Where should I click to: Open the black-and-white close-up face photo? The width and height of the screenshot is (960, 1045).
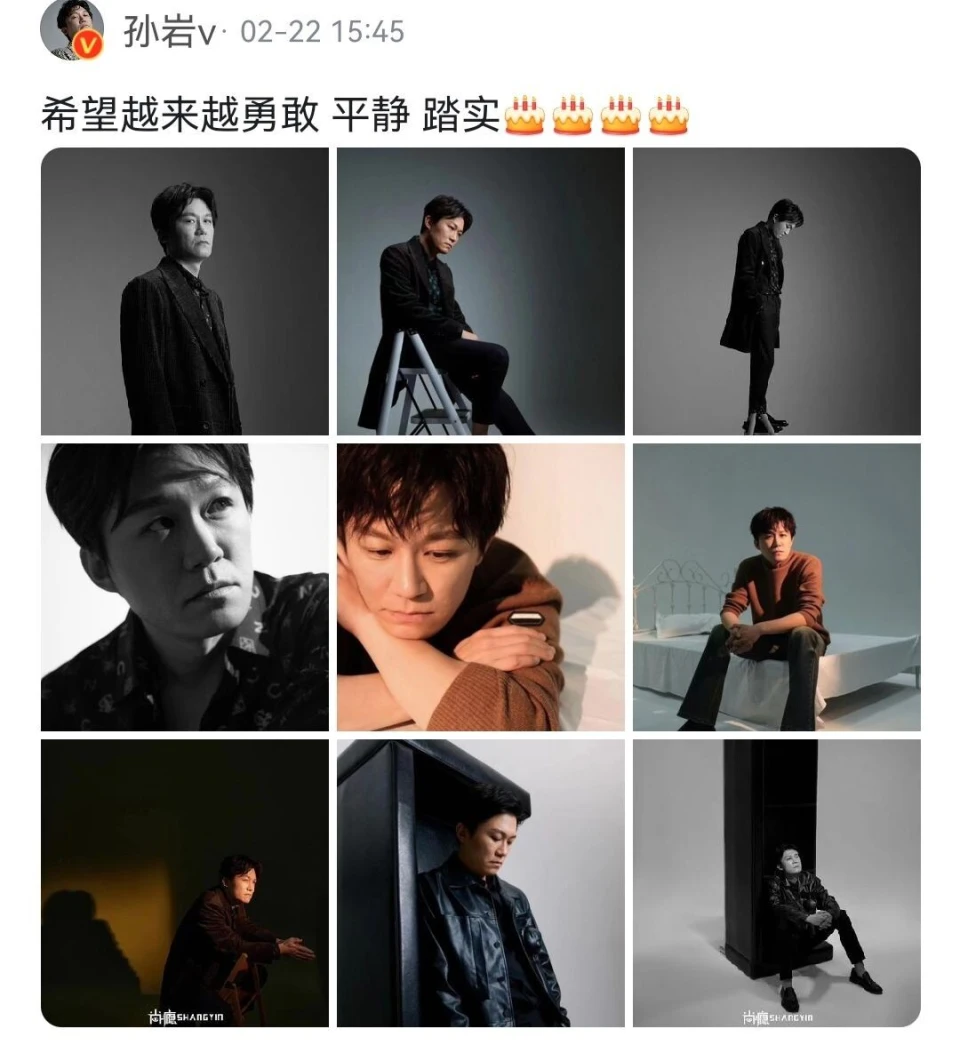tap(185, 587)
